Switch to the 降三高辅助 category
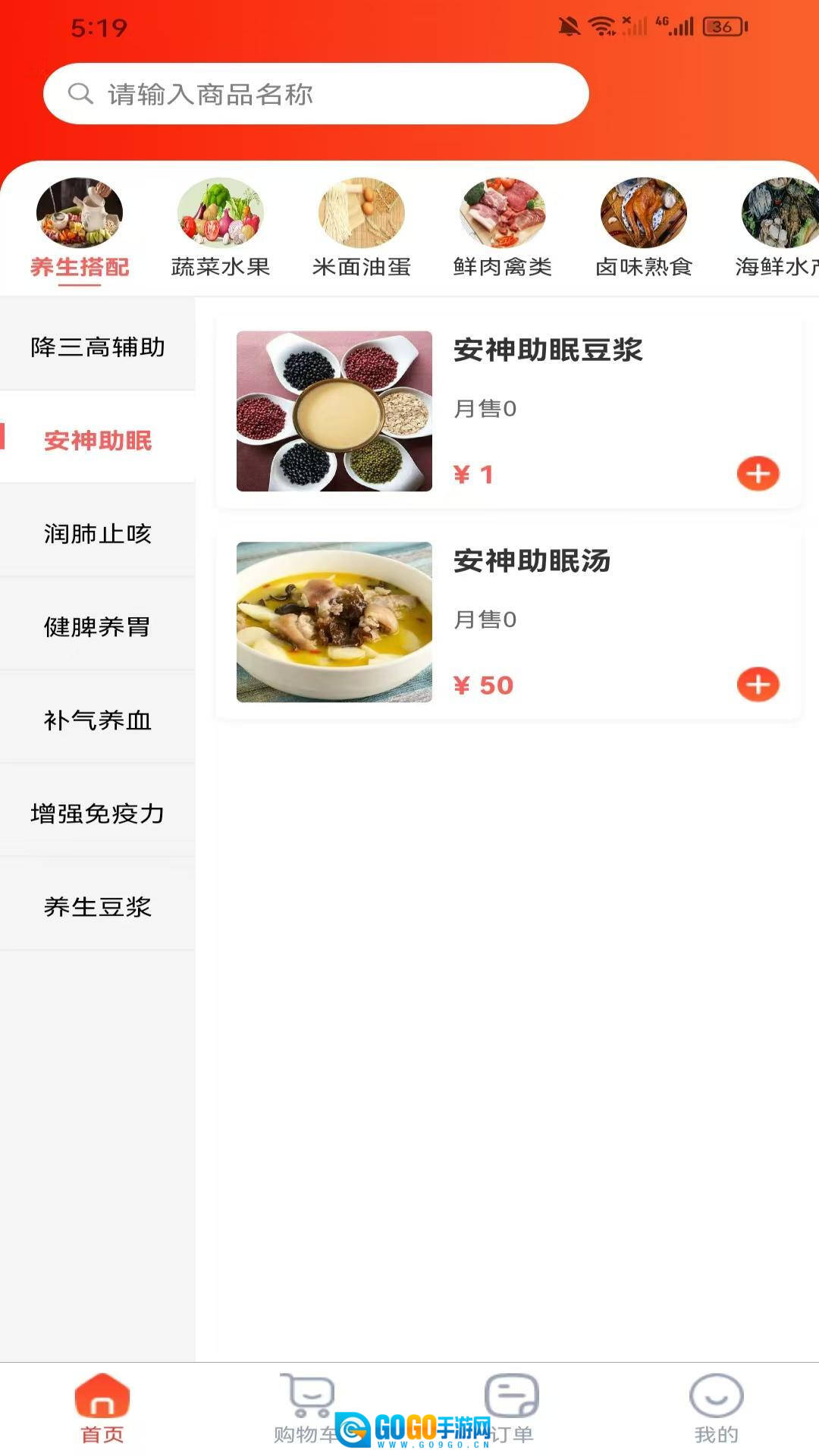Image resolution: width=819 pixels, height=1456 pixels. pos(98,348)
